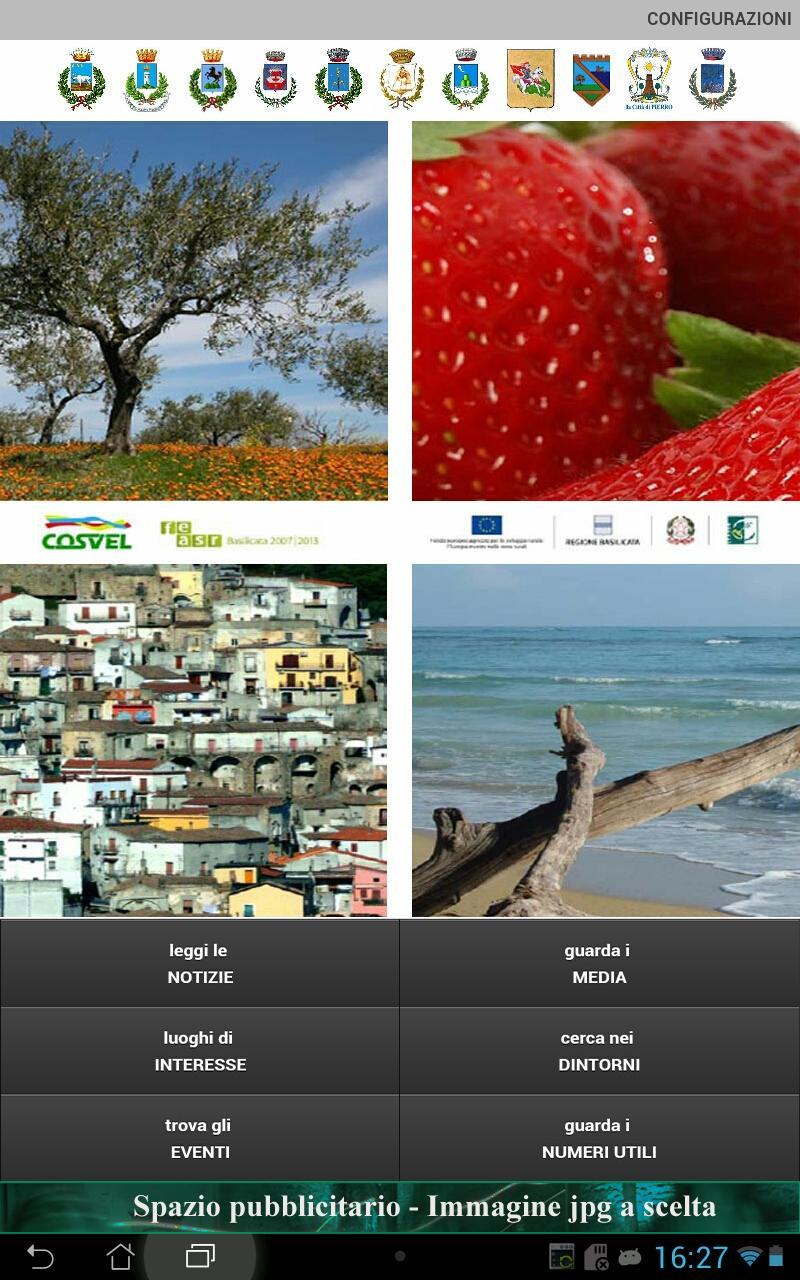Go back with system back button
The image size is (800, 1280).
click(x=40, y=1256)
